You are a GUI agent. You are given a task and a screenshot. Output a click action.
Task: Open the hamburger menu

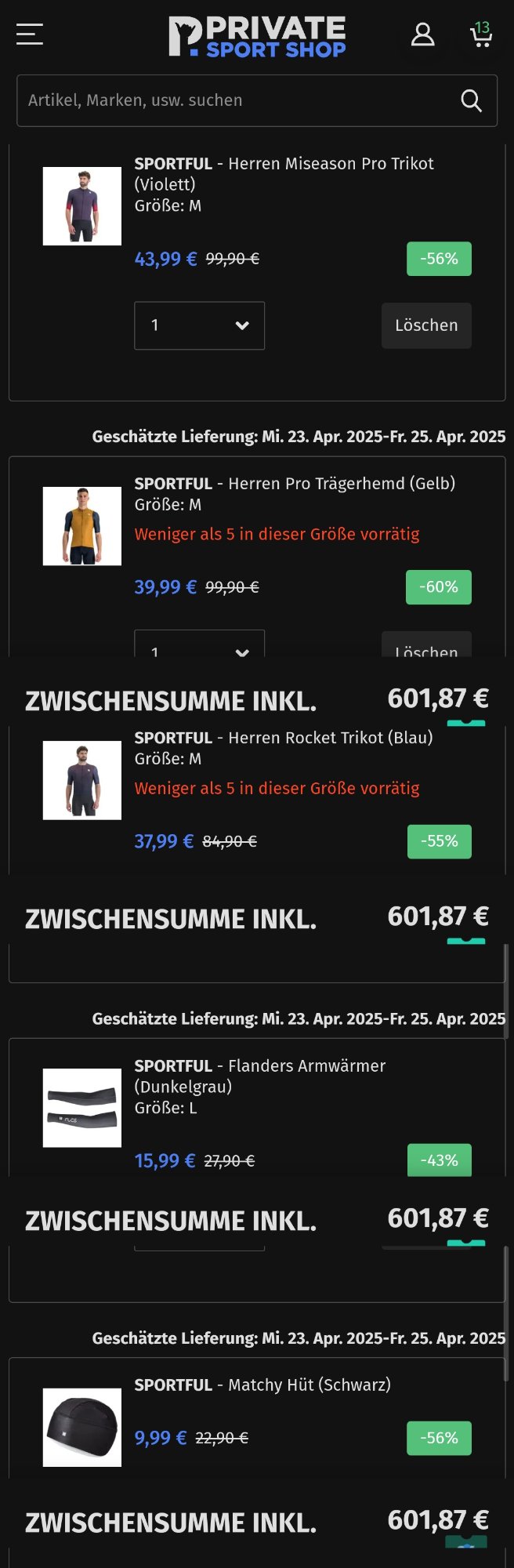click(x=30, y=34)
